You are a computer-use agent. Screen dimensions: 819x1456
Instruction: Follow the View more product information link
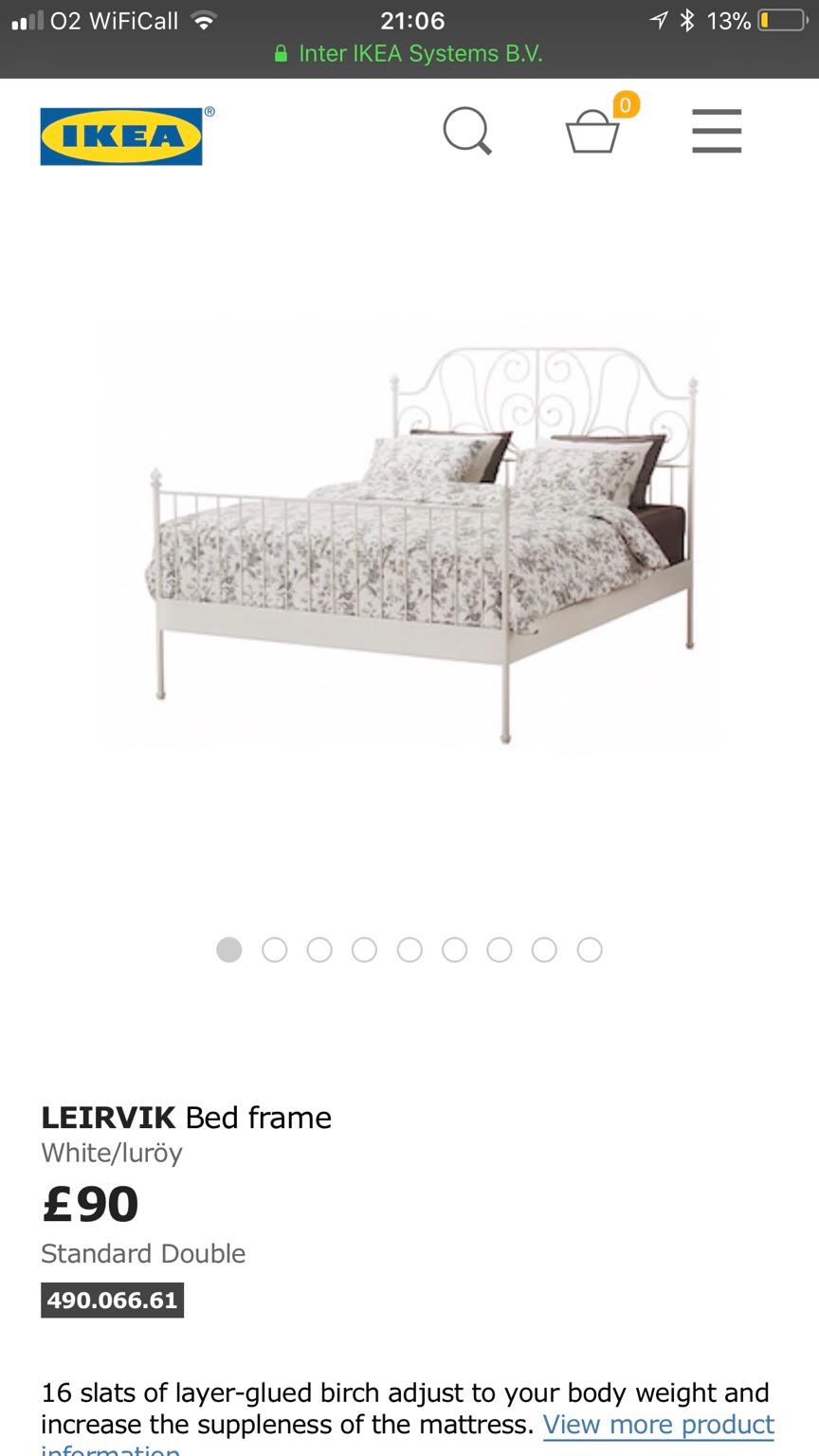[x=659, y=1425]
